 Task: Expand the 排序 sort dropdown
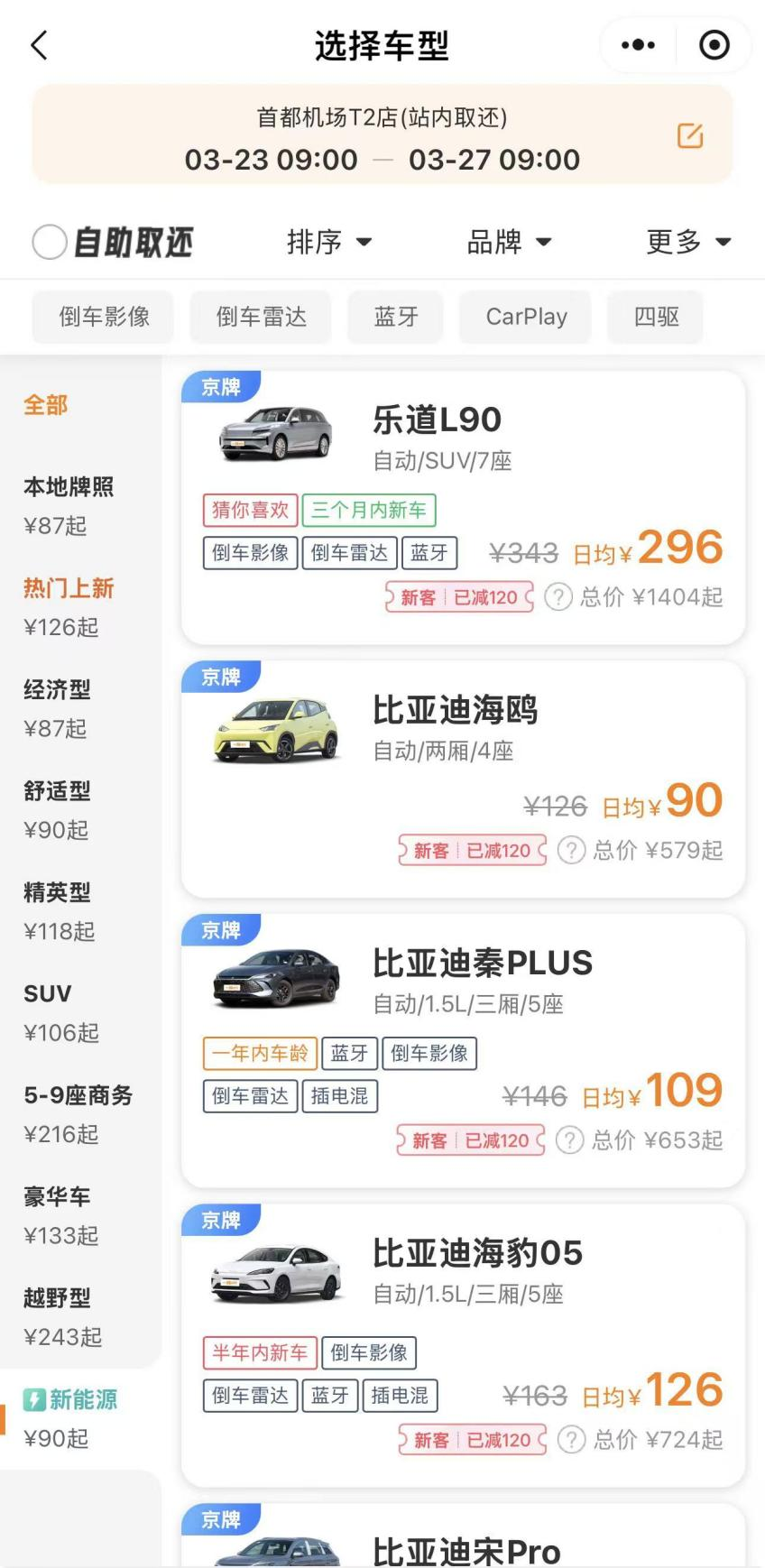click(x=328, y=242)
